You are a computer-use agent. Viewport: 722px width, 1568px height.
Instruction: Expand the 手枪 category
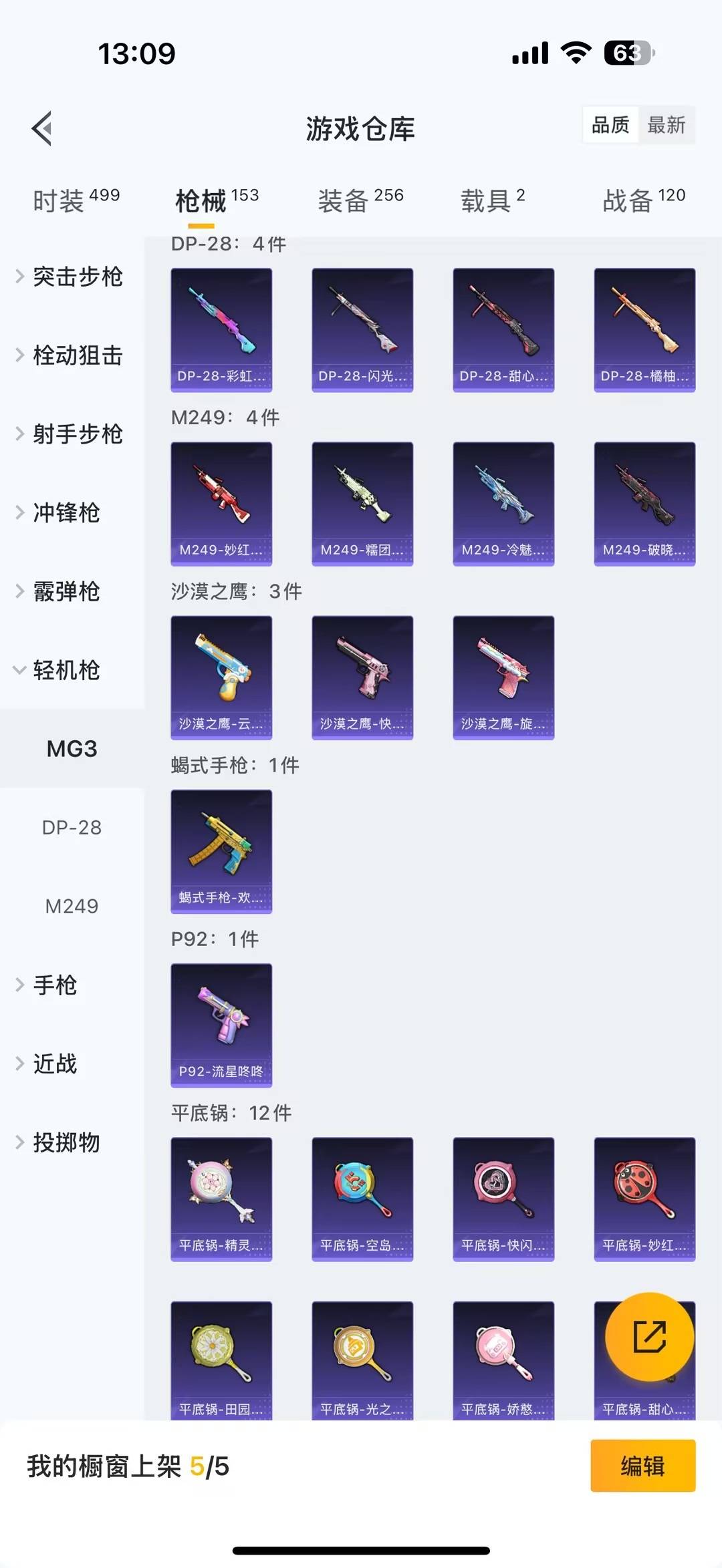click(55, 985)
